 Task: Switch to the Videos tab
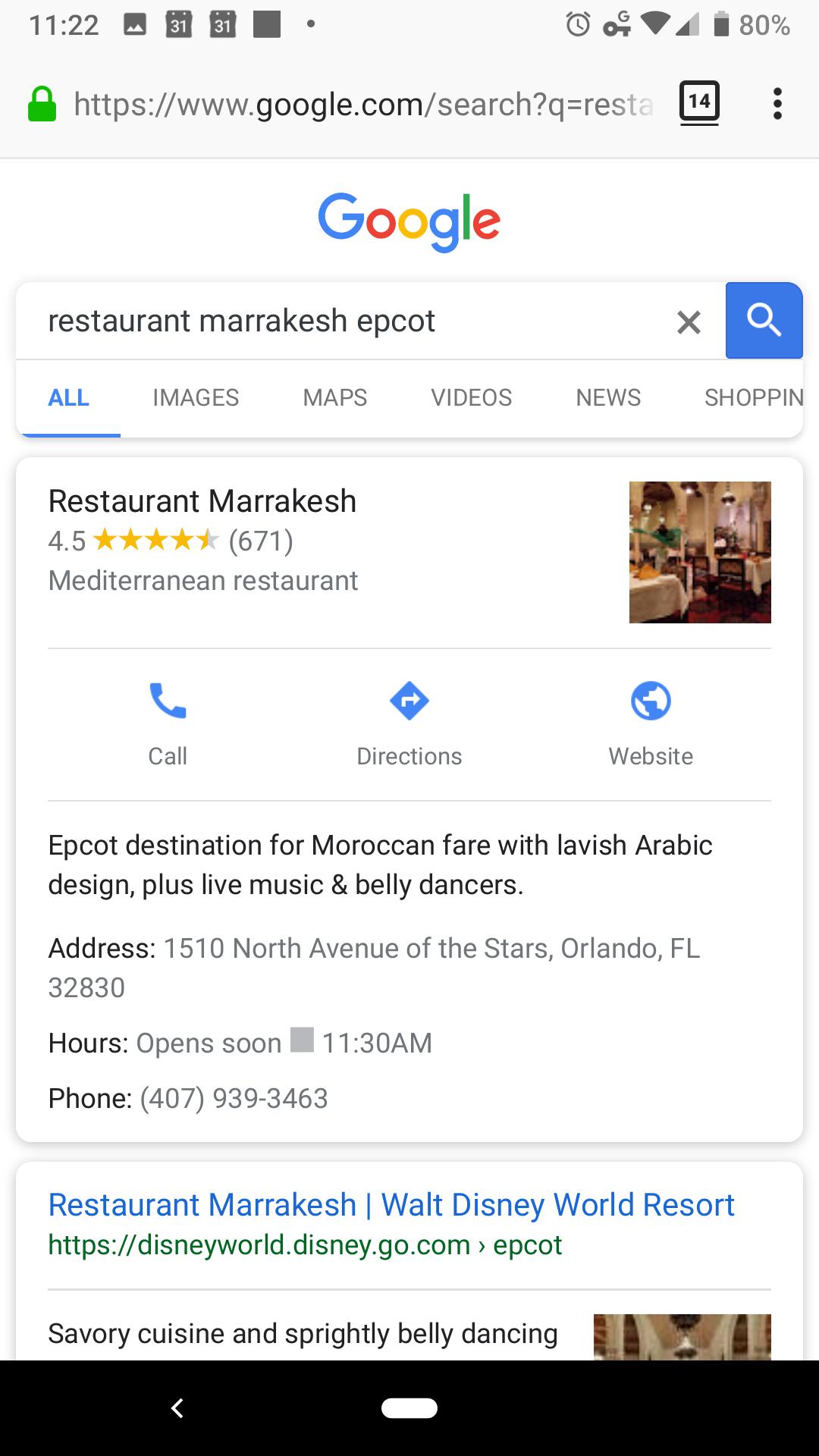point(471,397)
